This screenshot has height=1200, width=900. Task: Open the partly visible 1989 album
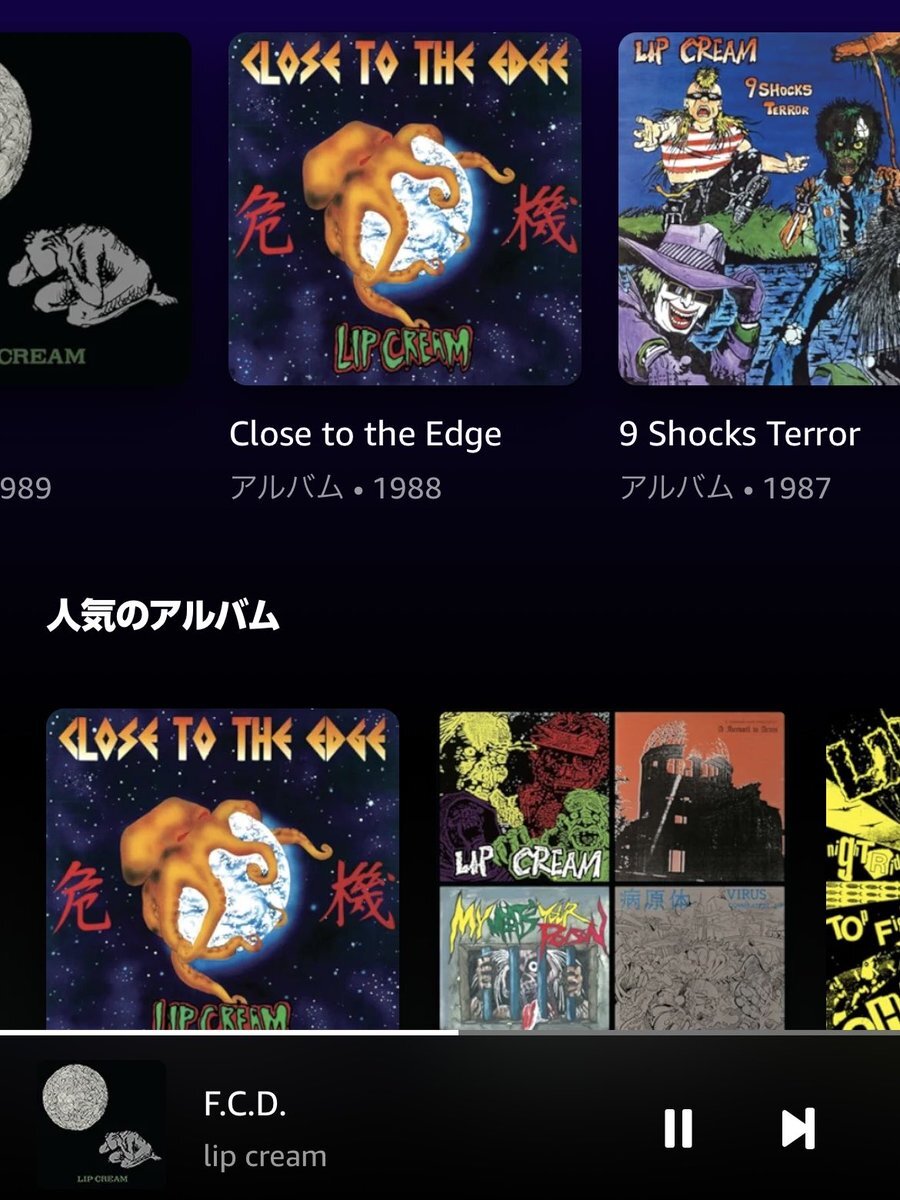[90, 209]
